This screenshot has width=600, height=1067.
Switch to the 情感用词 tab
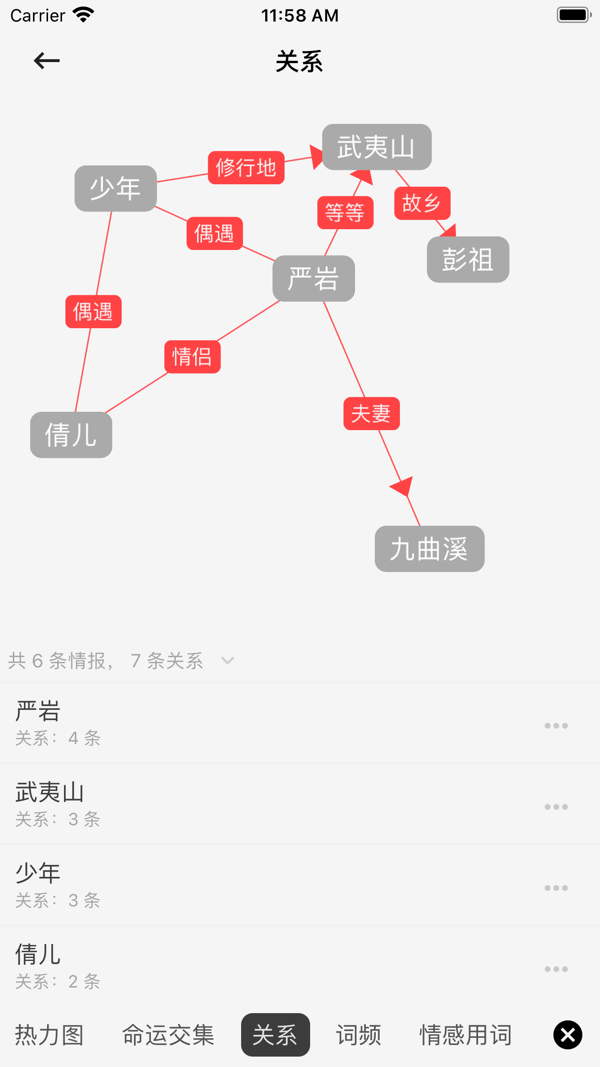tap(465, 1035)
